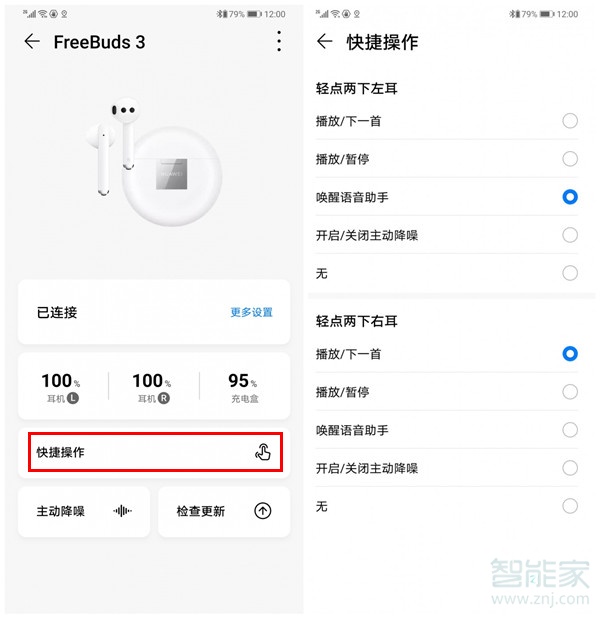Set 轻点两下左耳 to 无

[569, 273]
